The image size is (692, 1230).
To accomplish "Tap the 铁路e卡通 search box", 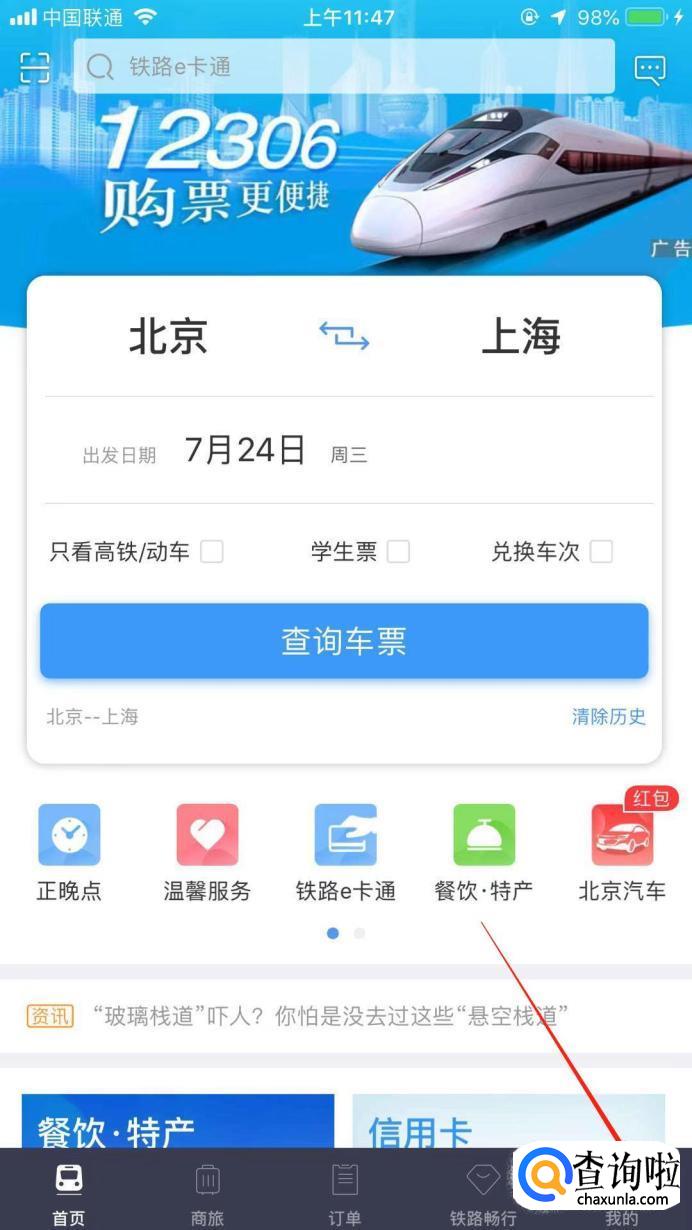I will click(x=344, y=67).
